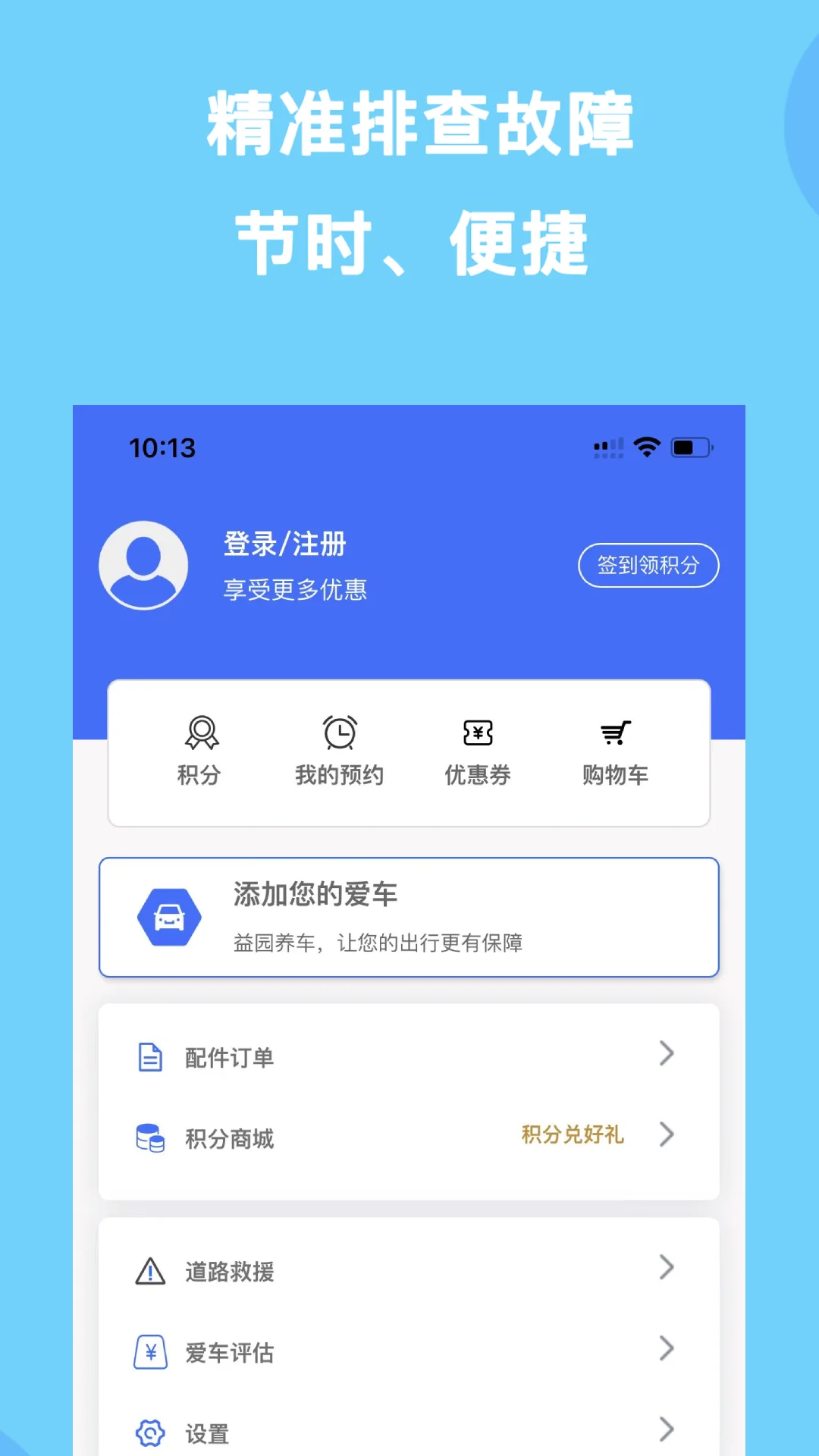Click the blue car icon beside 添加您的爱车

(169, 916)
